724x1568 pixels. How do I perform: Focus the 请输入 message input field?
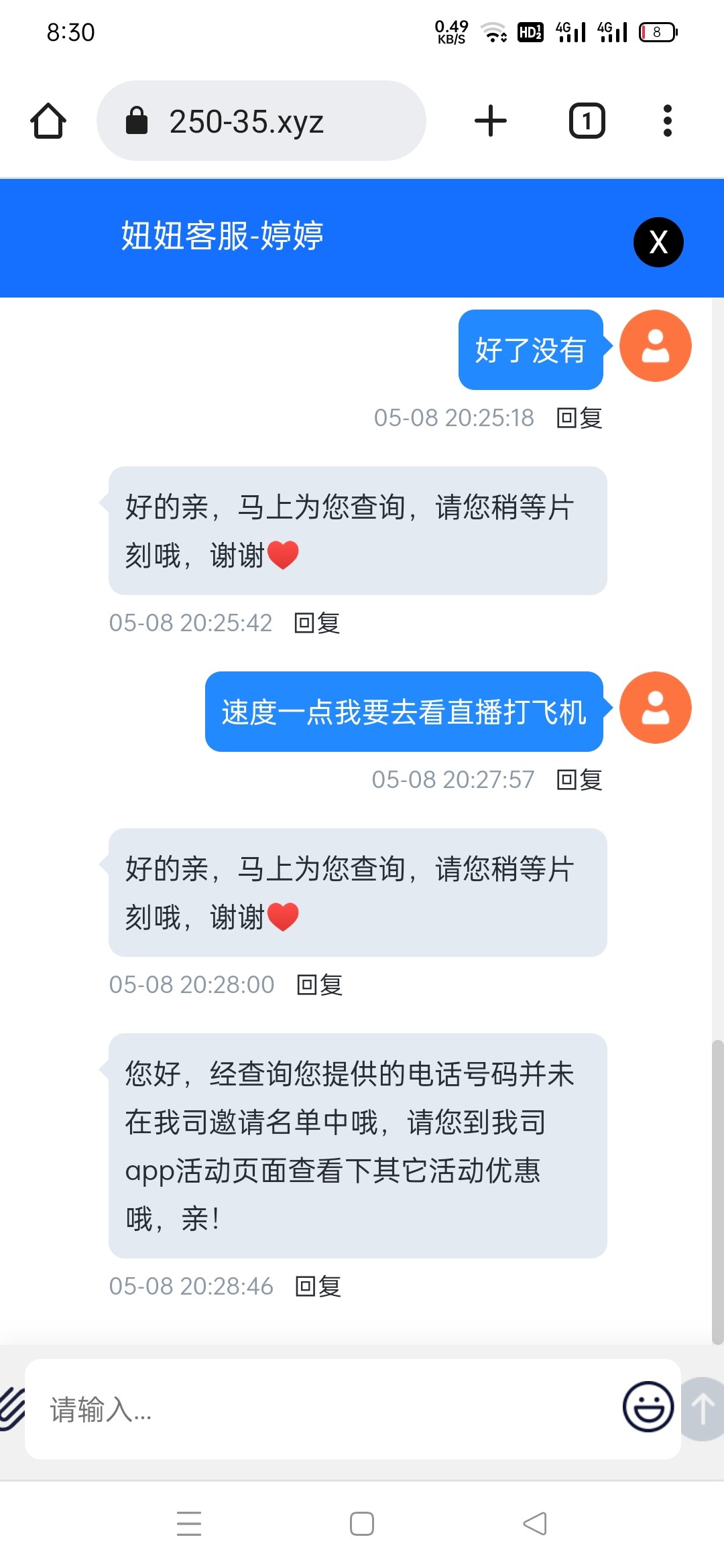(322, 1409)
